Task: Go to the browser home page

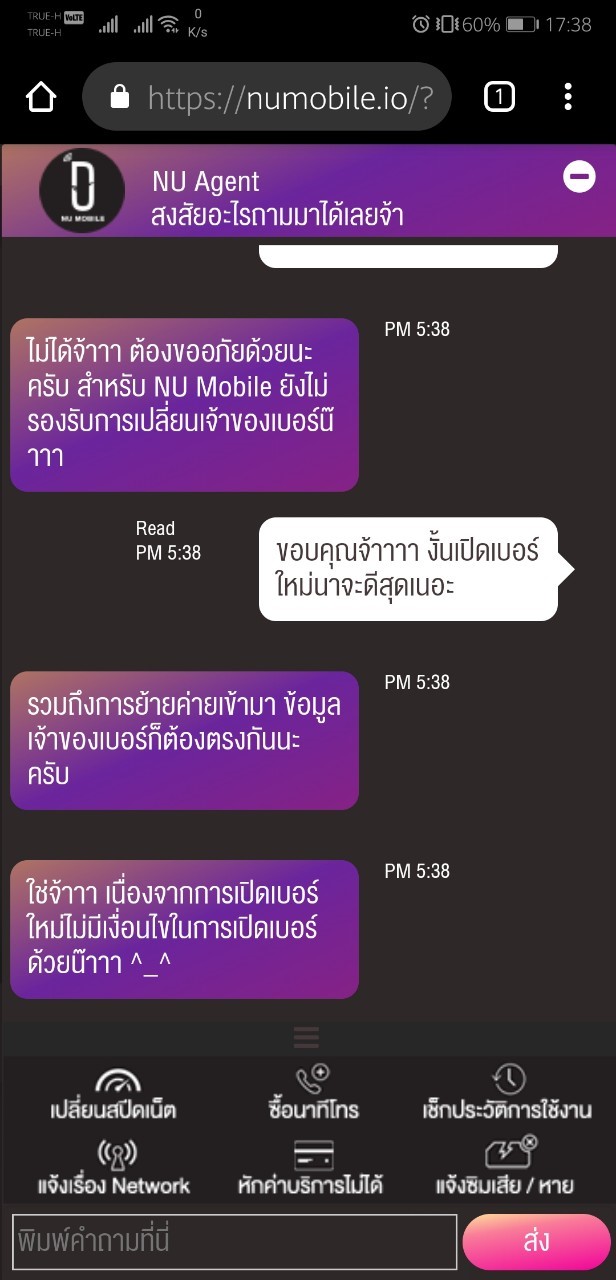Action: pos(41,97)
